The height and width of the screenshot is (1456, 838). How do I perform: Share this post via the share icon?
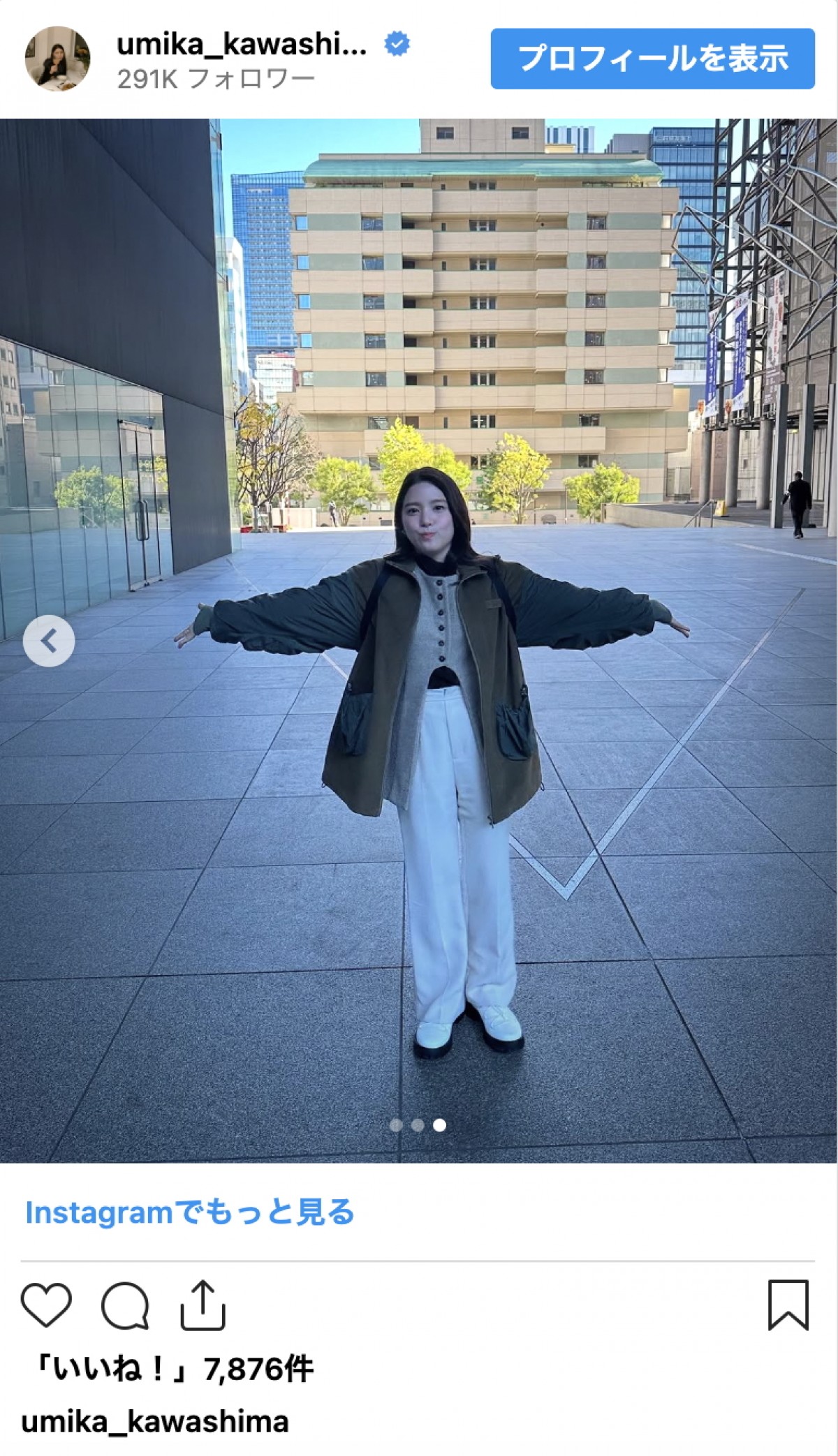click(203, 1305)
